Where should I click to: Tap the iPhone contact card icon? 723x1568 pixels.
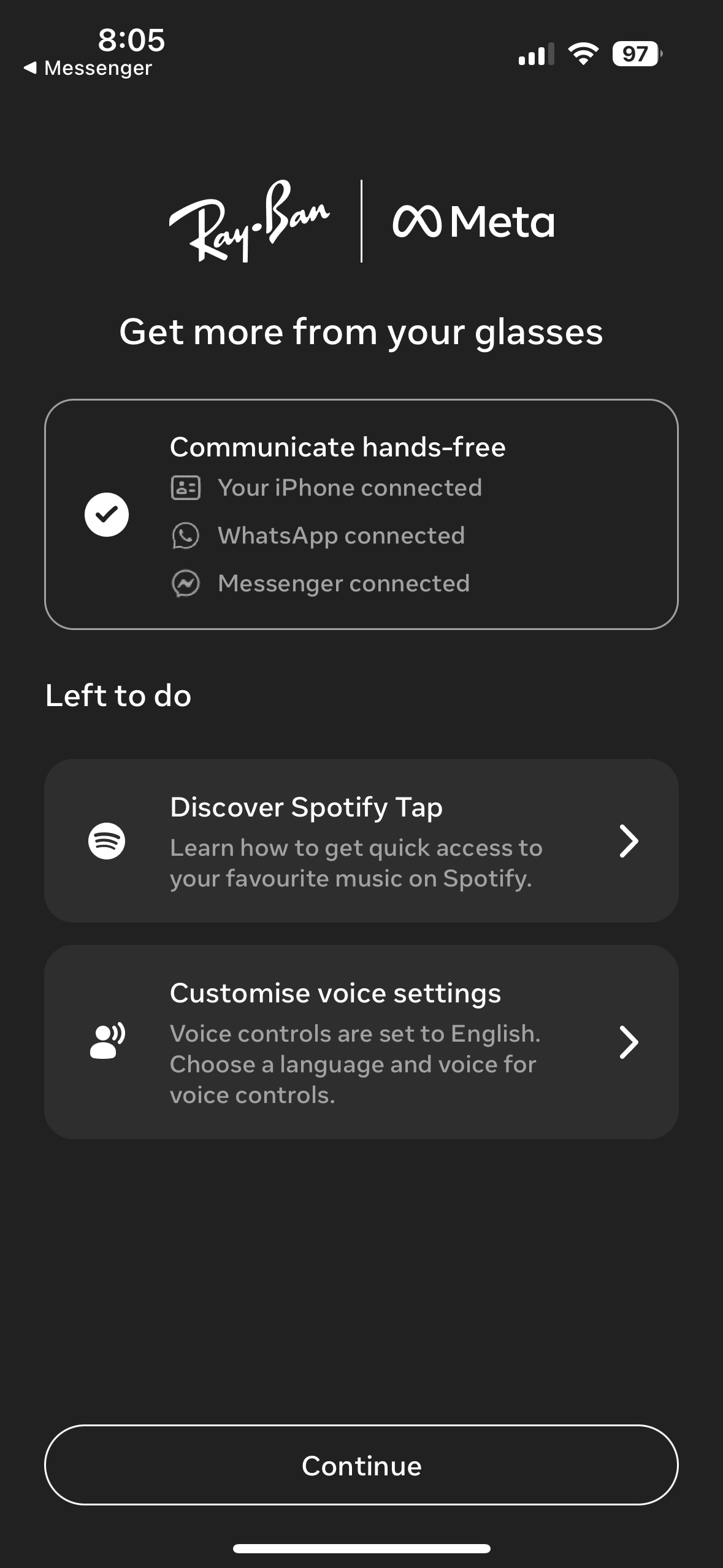(187, 488)
